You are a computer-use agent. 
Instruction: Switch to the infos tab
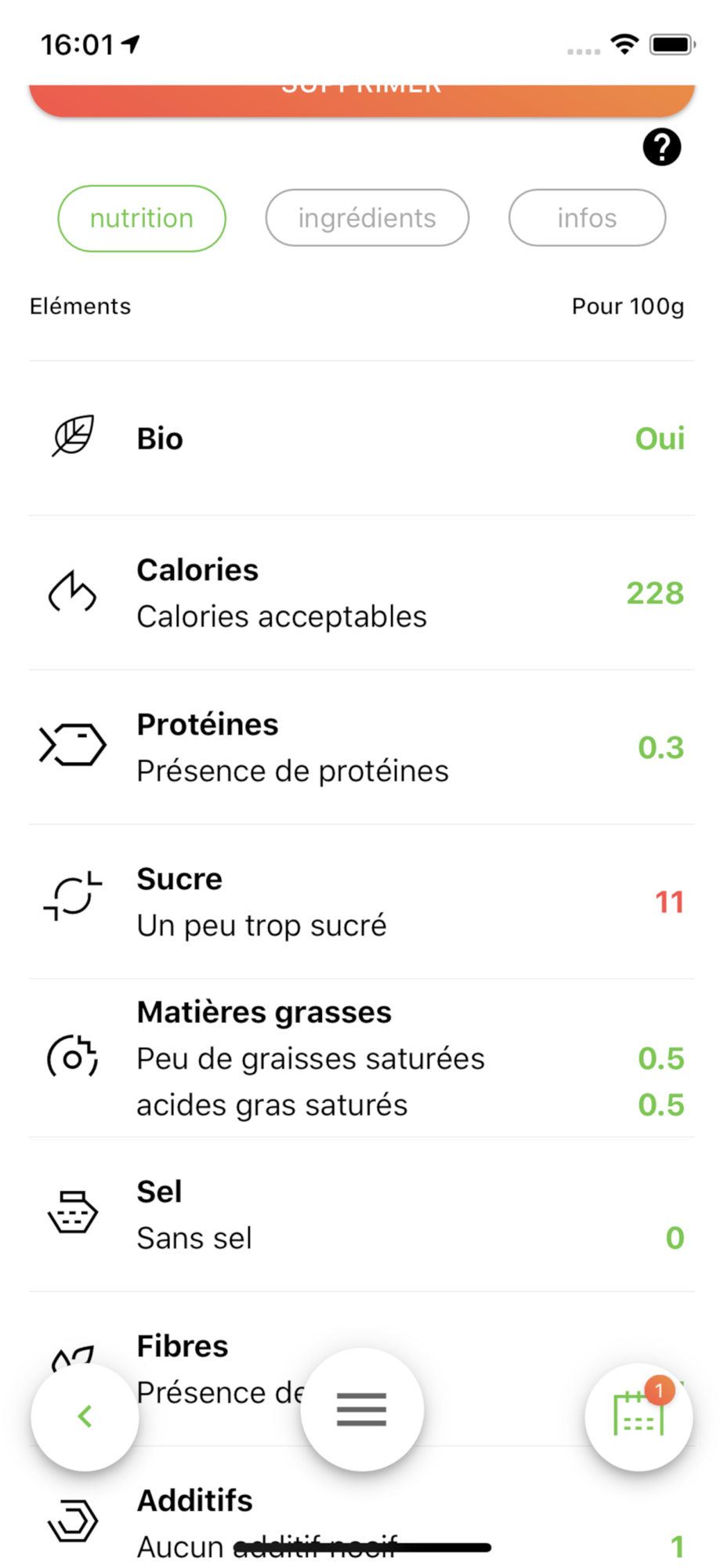coord(588,218)
